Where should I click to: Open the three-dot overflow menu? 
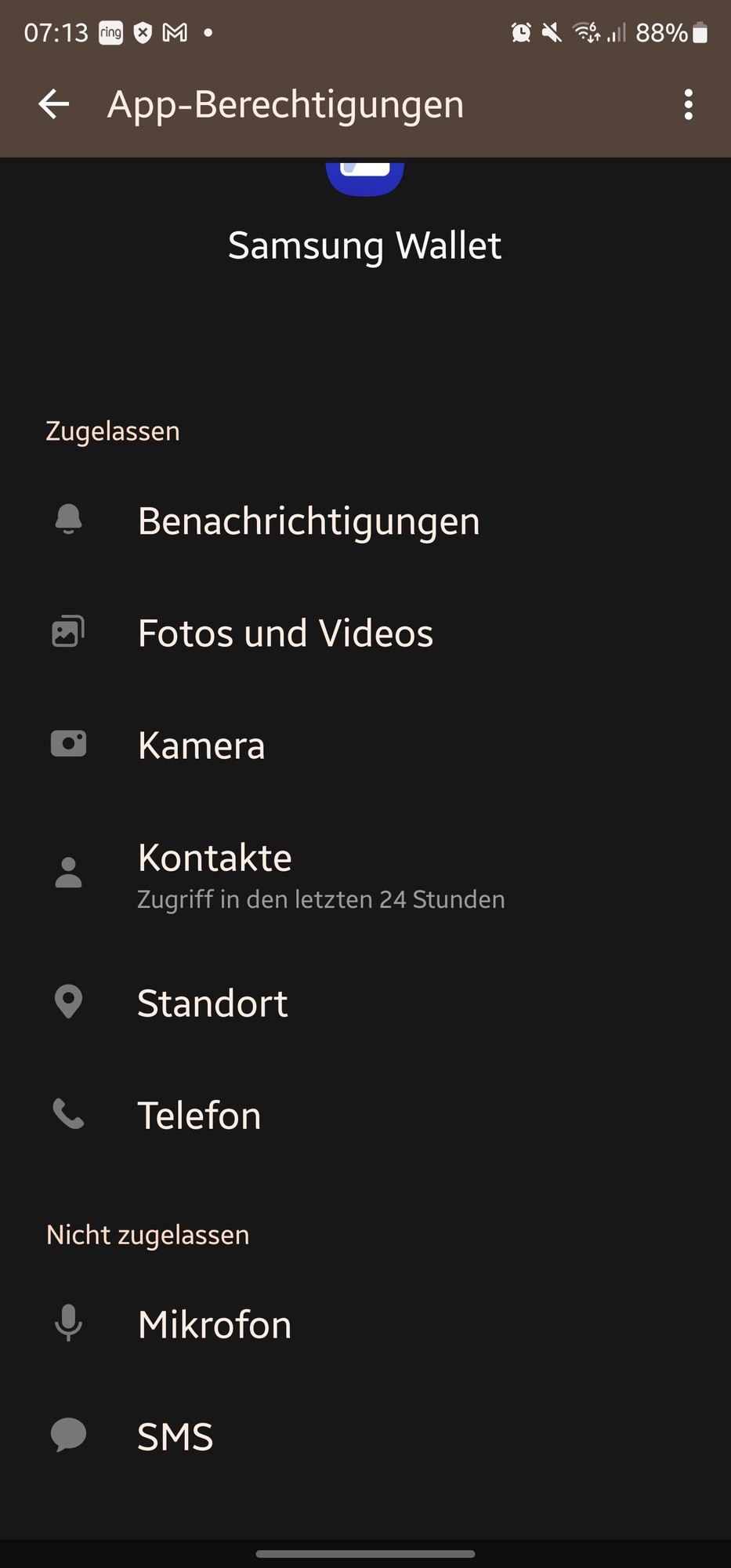pos(688,104)
